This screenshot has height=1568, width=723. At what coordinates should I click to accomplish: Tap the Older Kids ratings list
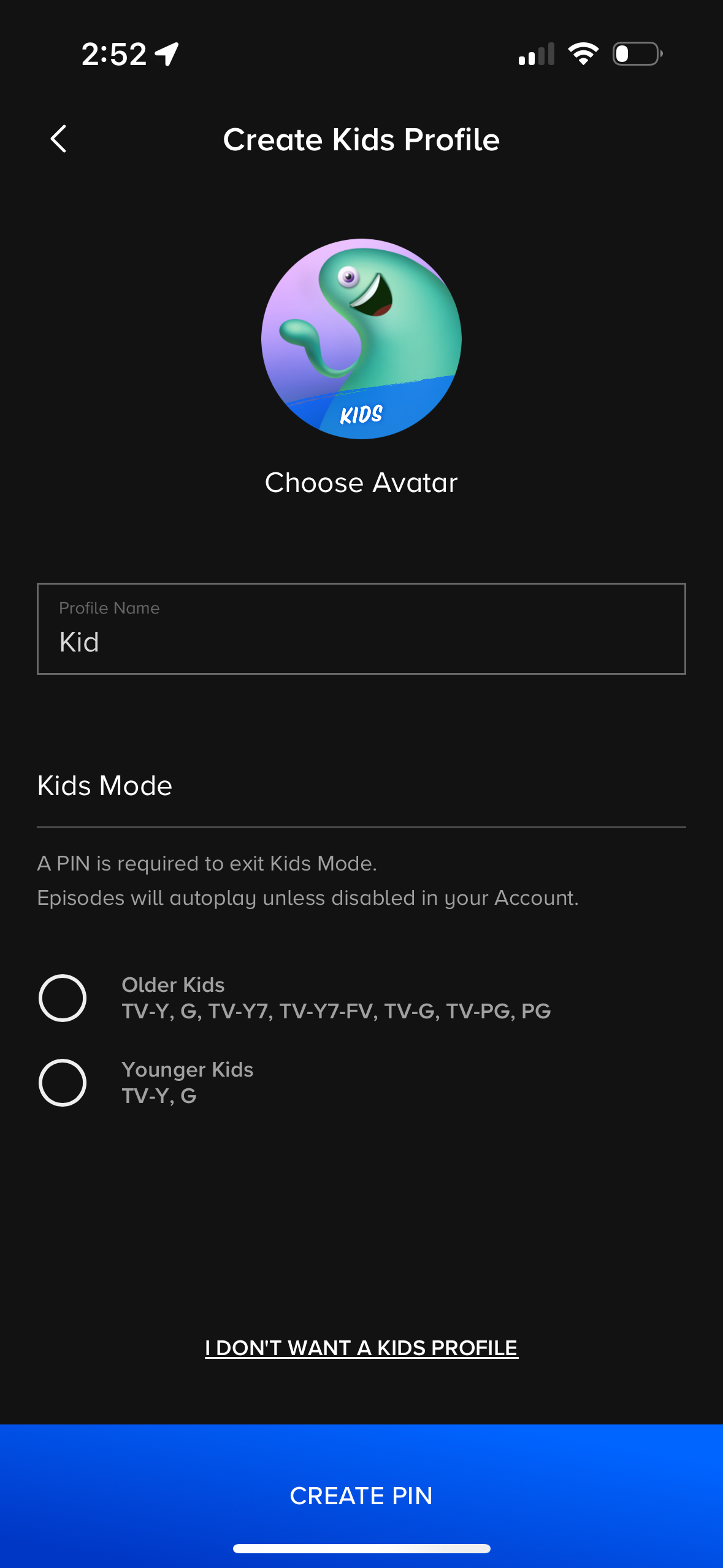335,1012
